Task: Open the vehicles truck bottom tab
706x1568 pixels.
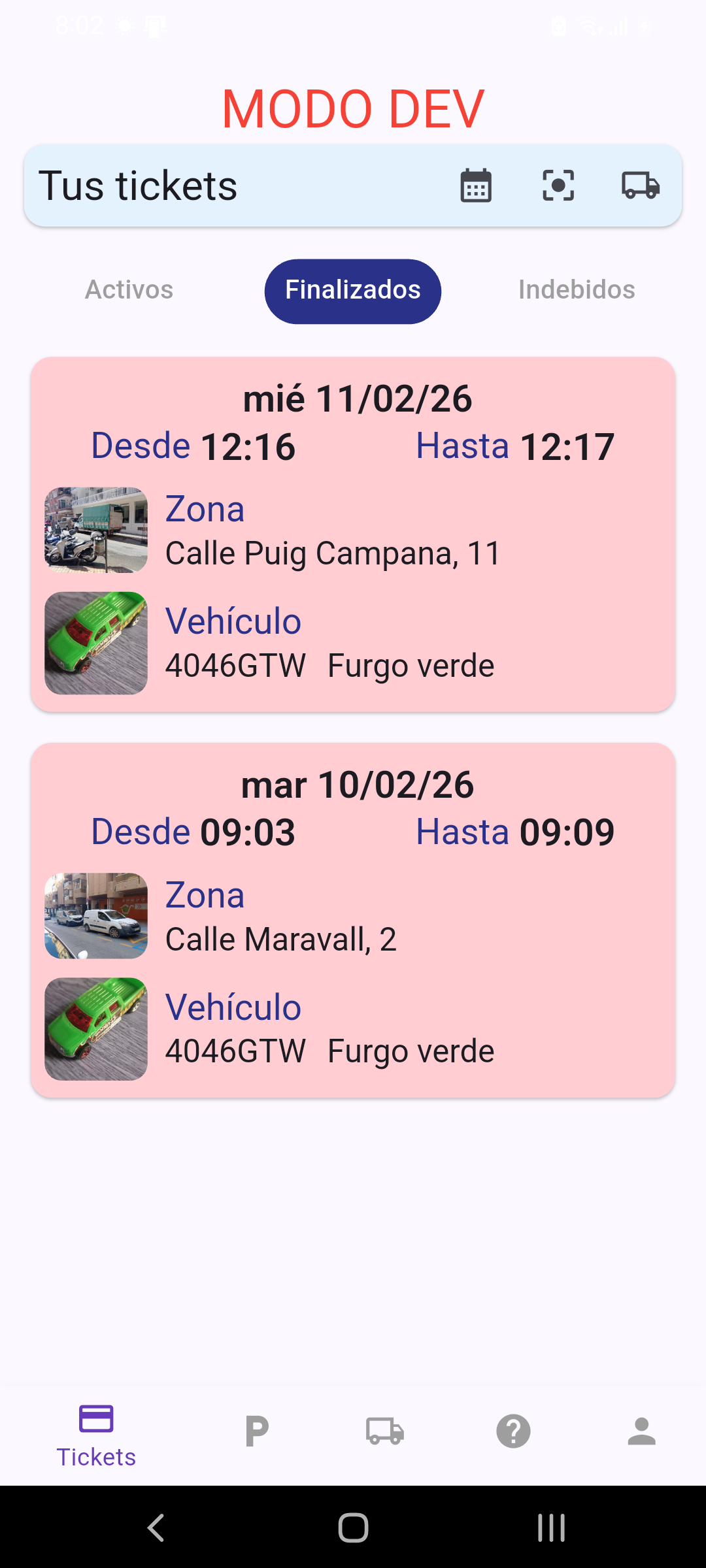Action: tap(385, 1432)
